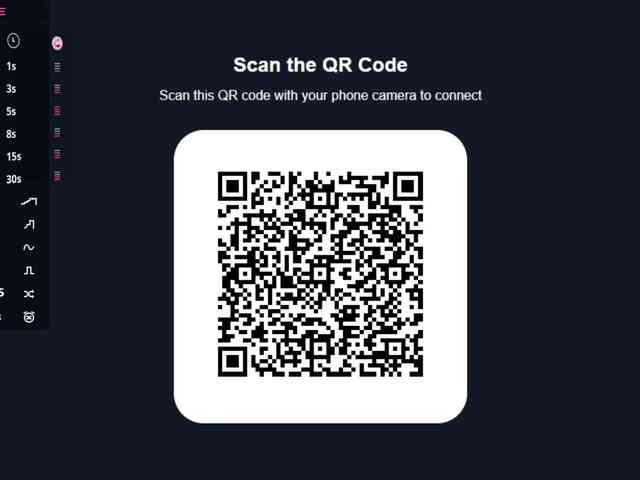Open the pink hamburger menu

click(3, 12)
